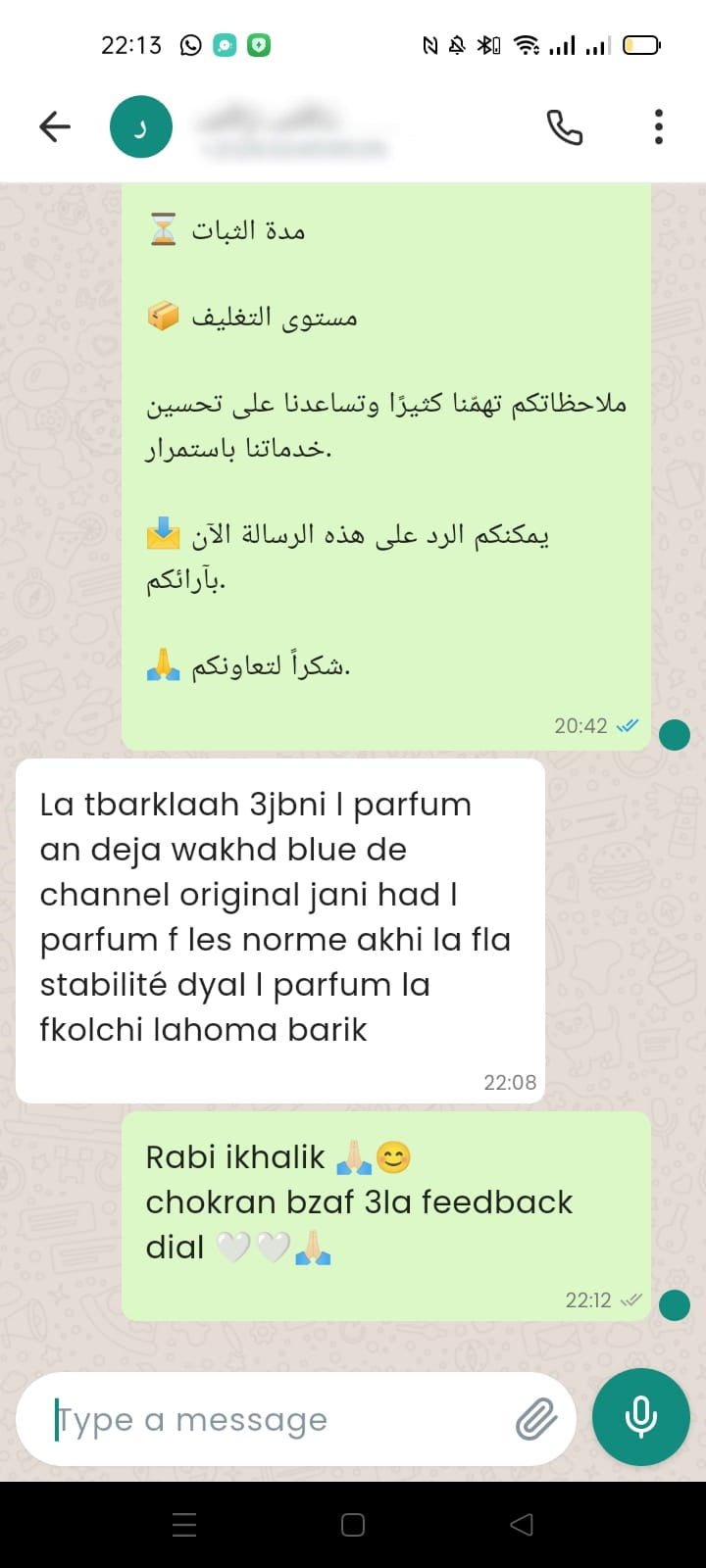Go back to the chats list
The width and height of the screenshot is (706, 1568).
pos(55,126)
